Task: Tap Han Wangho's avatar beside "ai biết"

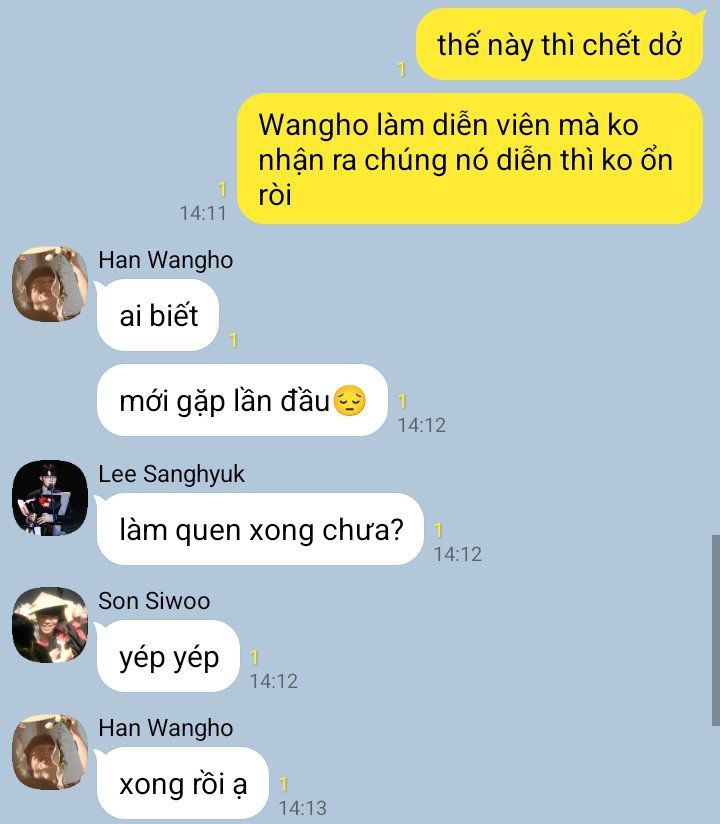Action: point(50,284)
